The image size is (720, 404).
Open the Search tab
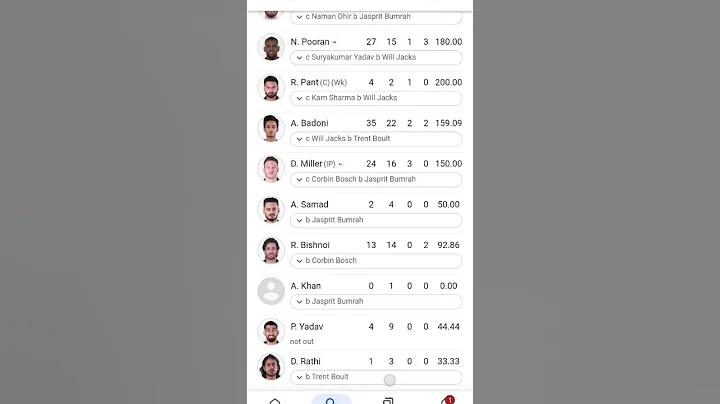pyautogui.click(x=331, y=400)
